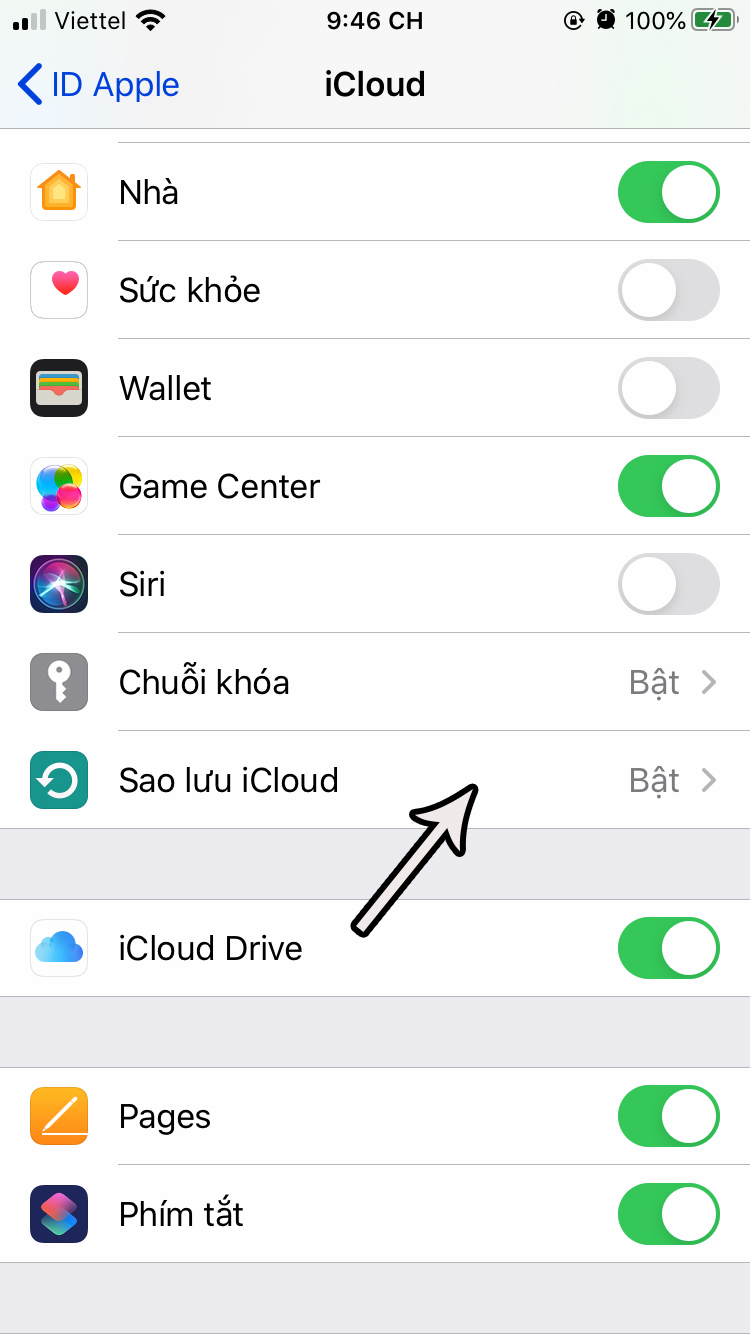Switch off Phím tắt syncing
The width and height of the screenshot is (750, 1334).
pos(668,1214)
